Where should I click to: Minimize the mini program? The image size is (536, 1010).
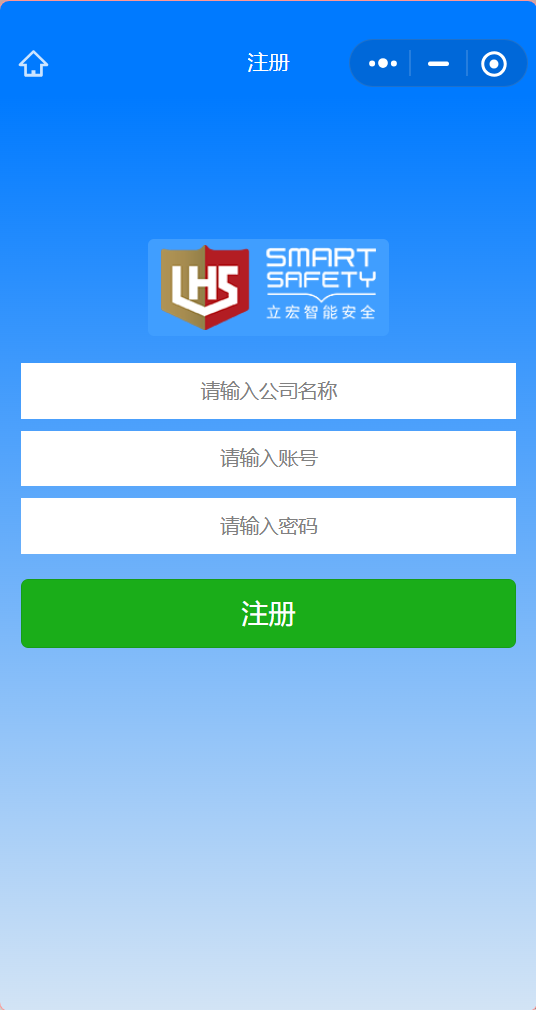click(x=438, y=63)
